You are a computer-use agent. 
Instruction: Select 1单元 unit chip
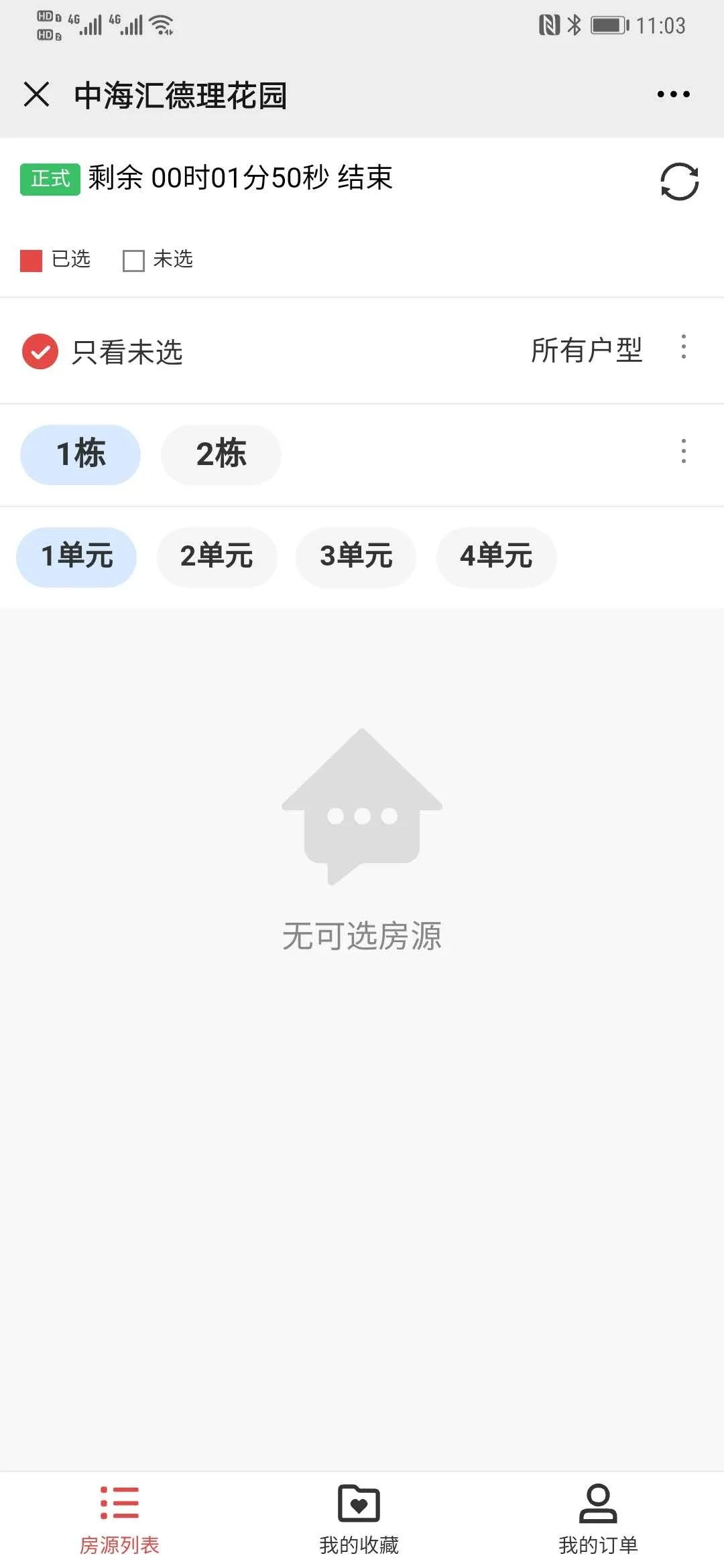click(76, 557)
